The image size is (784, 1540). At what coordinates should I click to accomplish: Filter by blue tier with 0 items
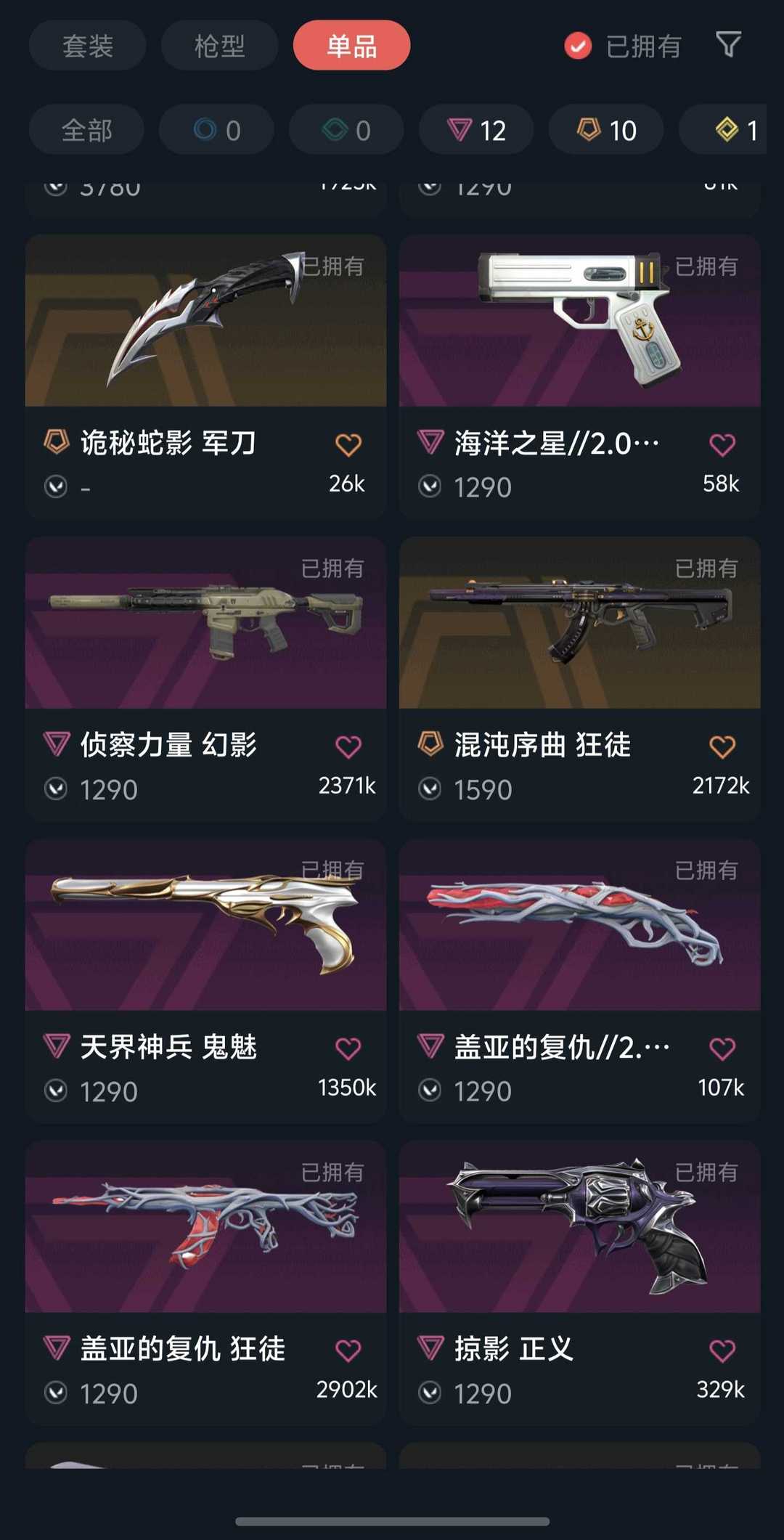(x=216, y=130)
